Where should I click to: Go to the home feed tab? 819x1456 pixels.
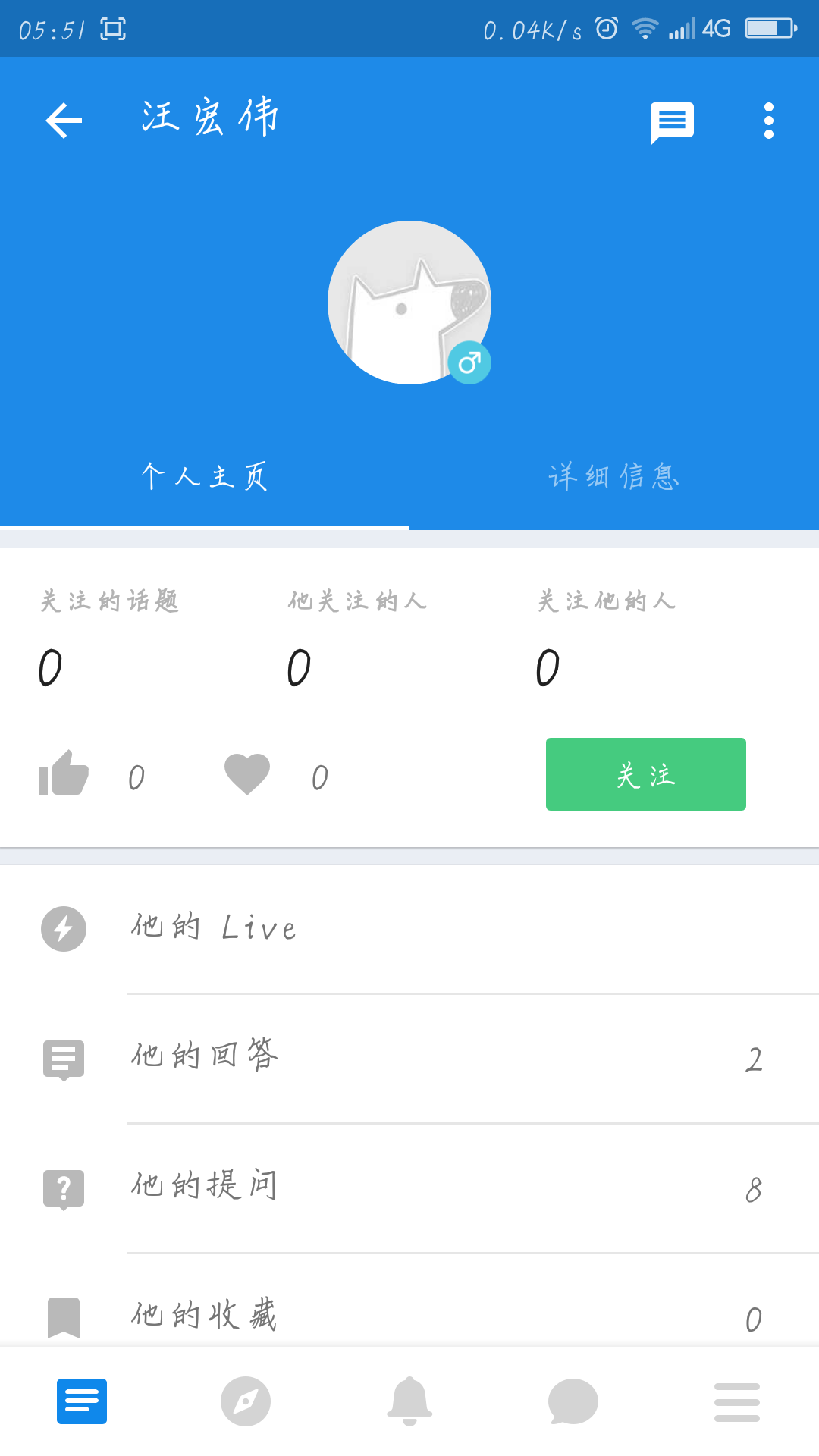(82, 1401)
